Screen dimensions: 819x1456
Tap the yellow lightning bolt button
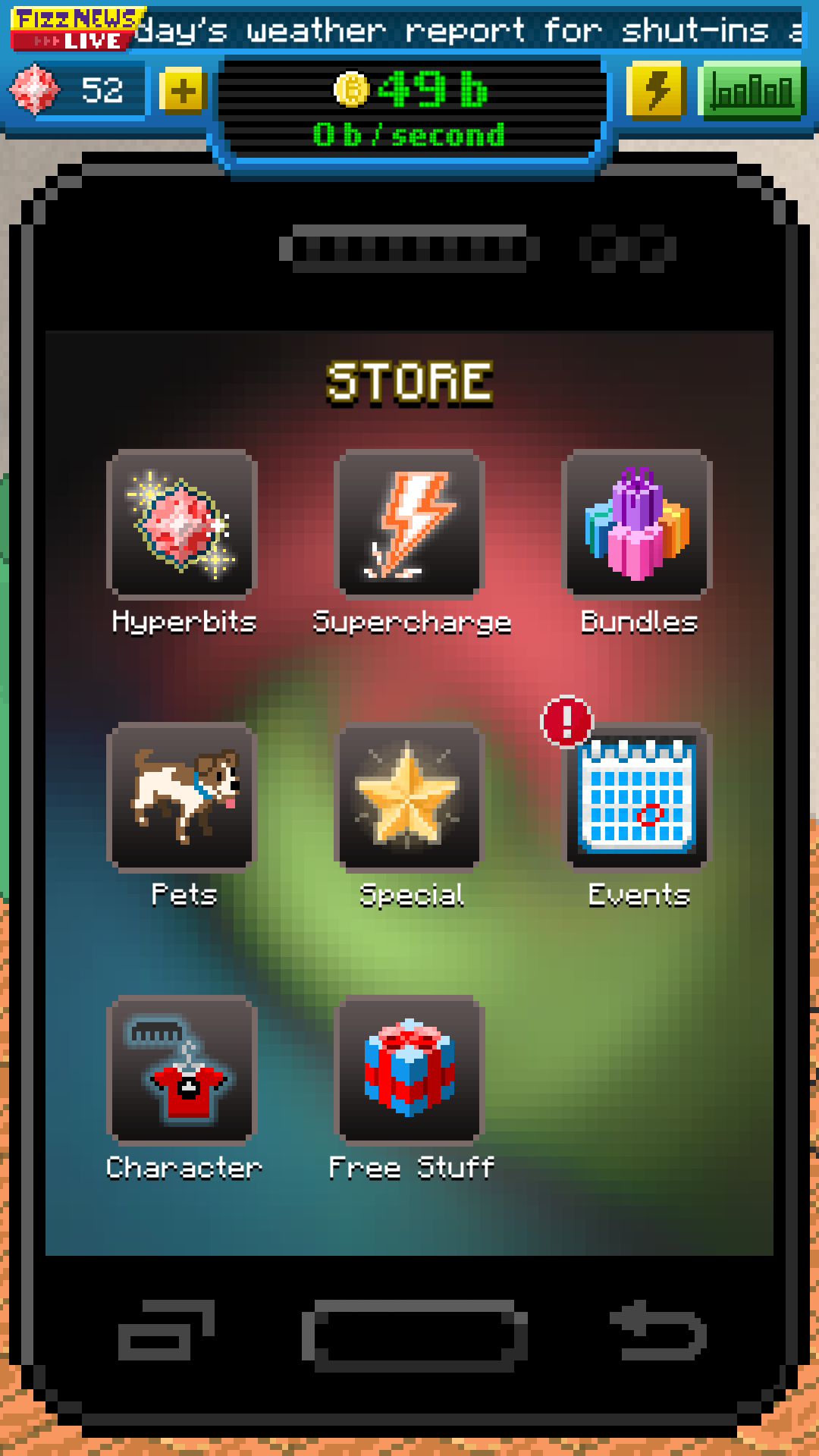[657, 91]
